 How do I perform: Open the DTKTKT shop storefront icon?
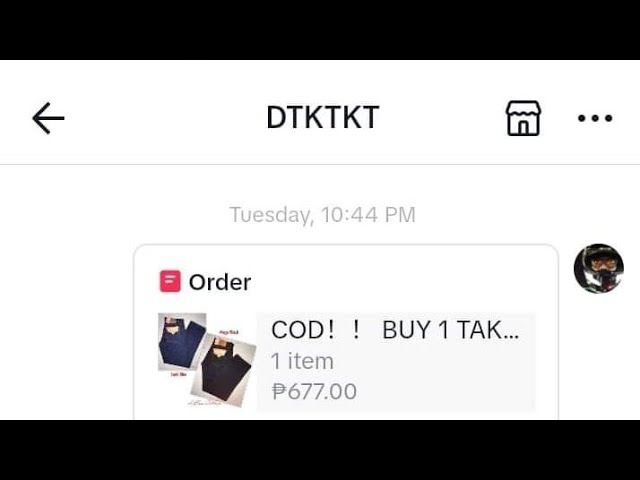(x=522, y=118)
